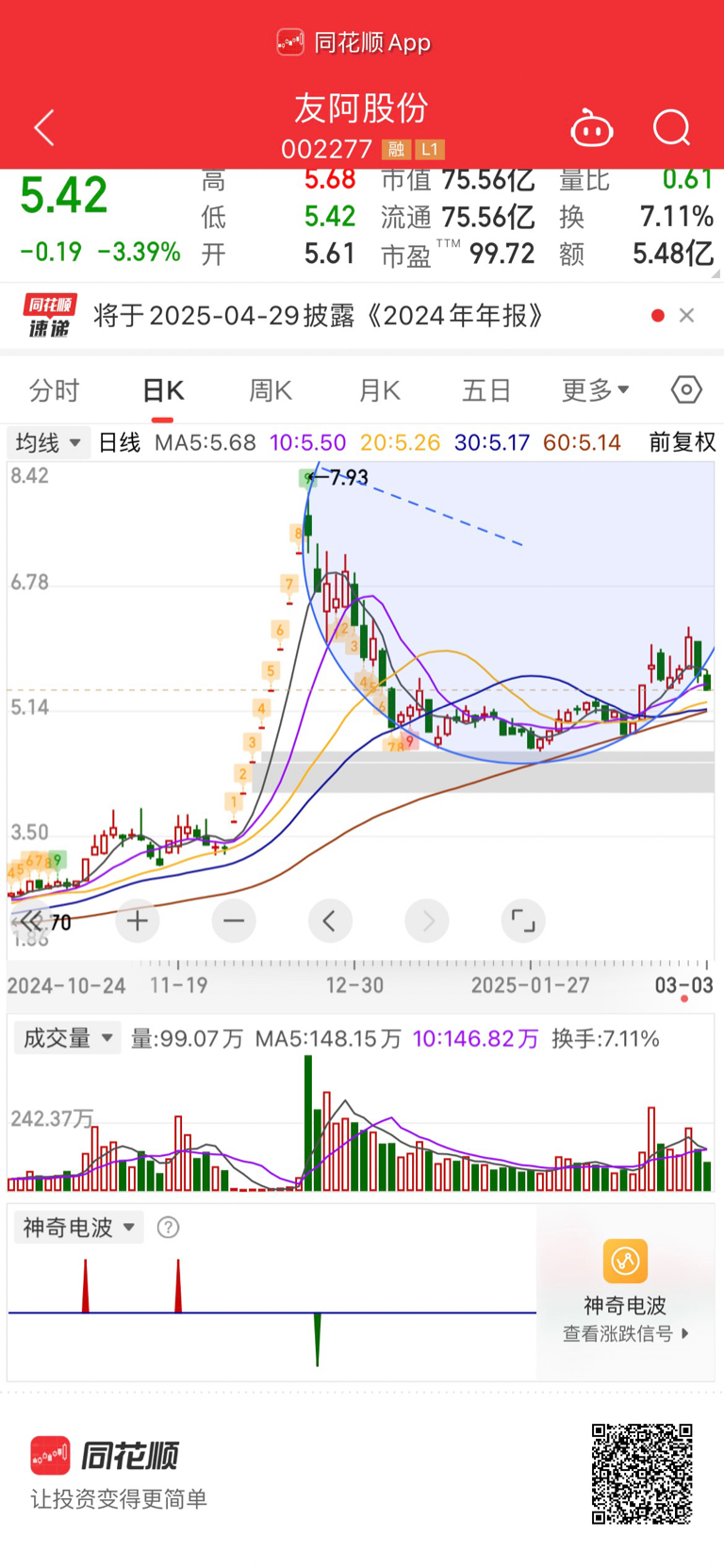The height and width of the screenshot is (1568, 724).
Task: Open the 五日 chart tab
Action: [486, 390]
